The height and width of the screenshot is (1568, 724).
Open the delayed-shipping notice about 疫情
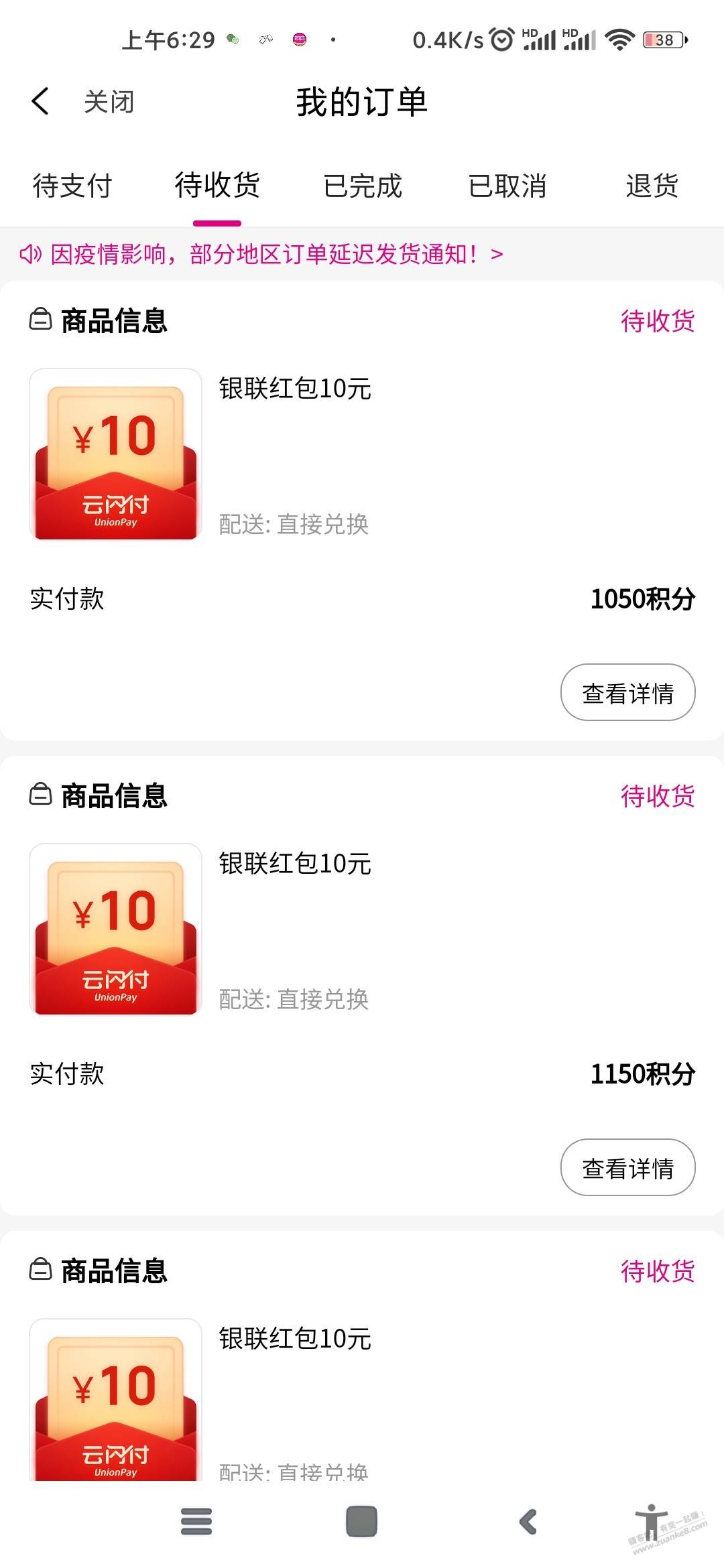click(261, 255)
